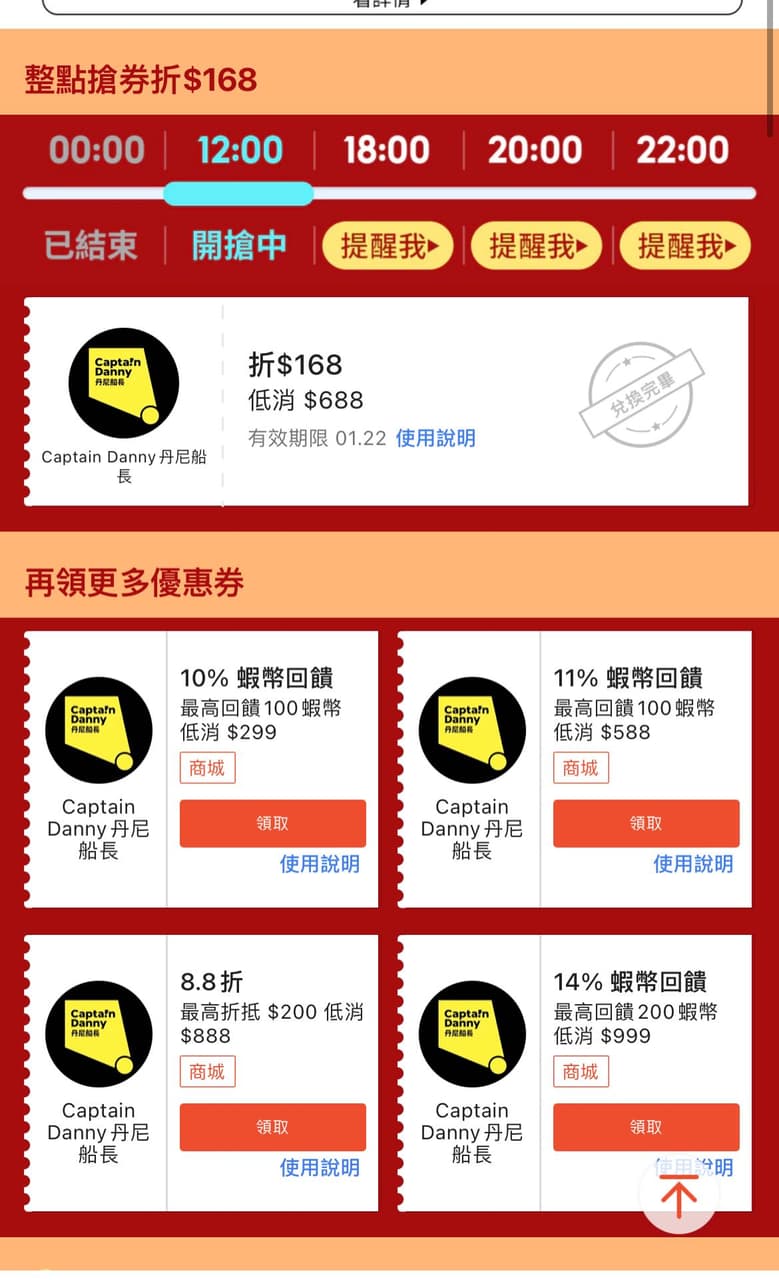Claim the 14% 蝦幣回饋 coupon

tap(646, 1127)
